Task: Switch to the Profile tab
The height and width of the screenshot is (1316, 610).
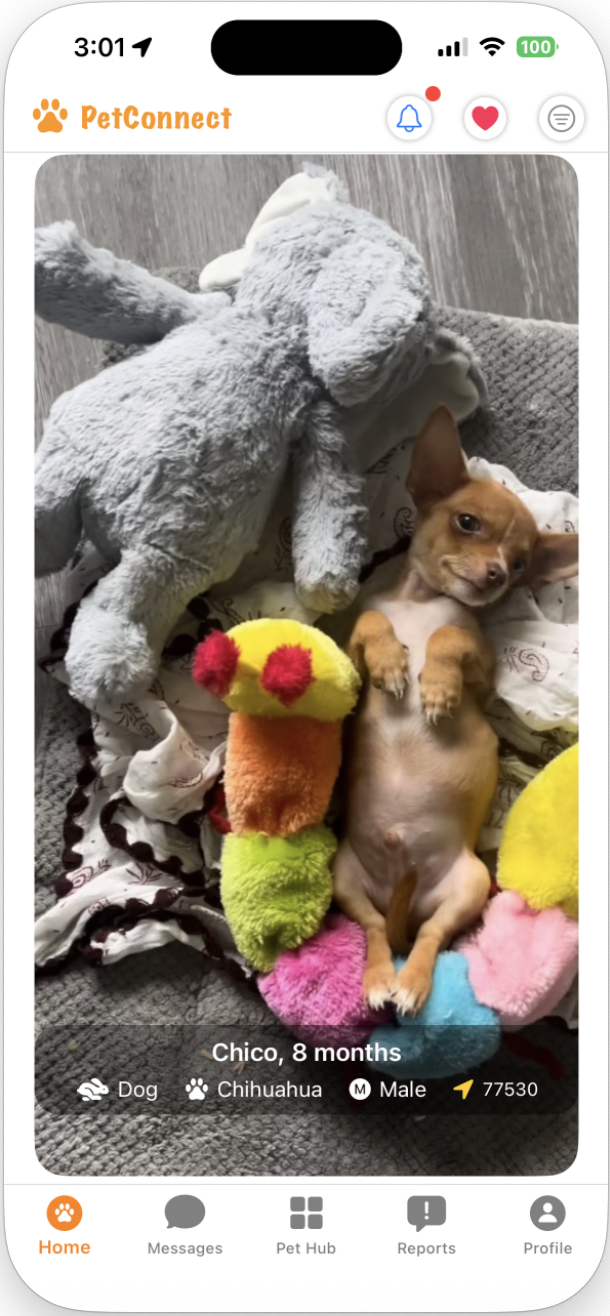Action: point(547,1226)
